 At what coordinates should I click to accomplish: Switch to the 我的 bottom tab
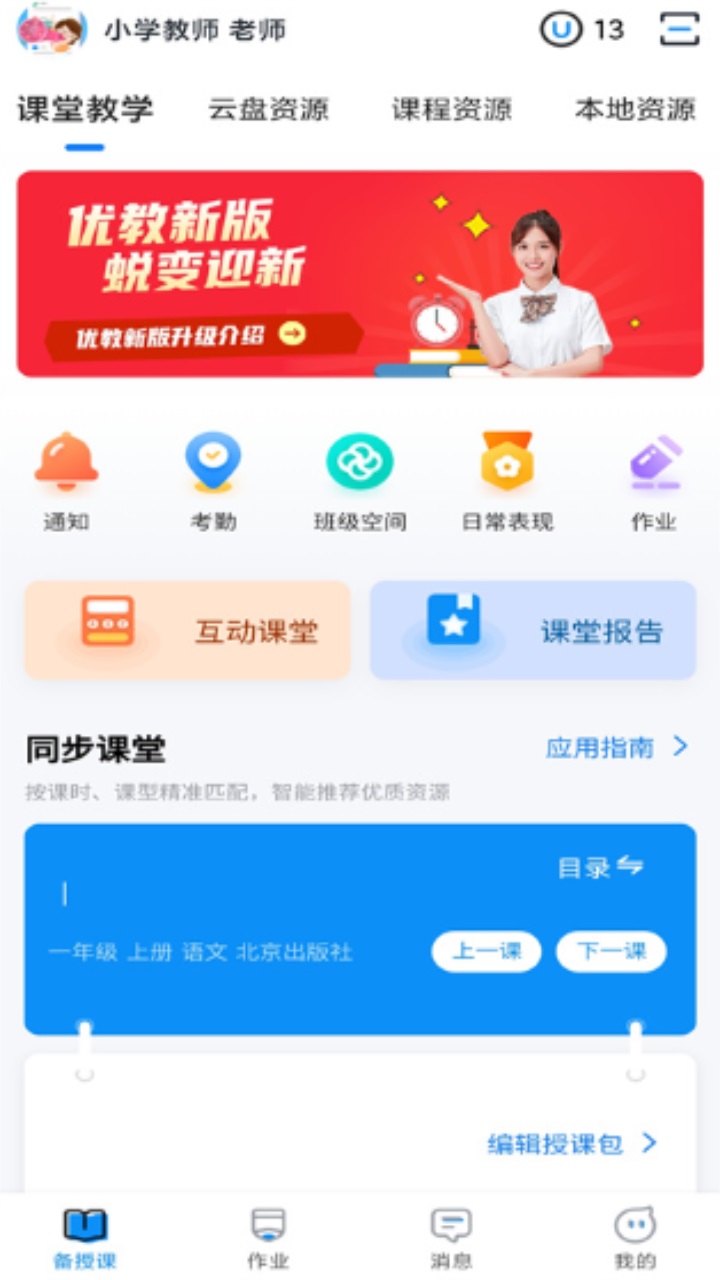[x=634, y=1237]
